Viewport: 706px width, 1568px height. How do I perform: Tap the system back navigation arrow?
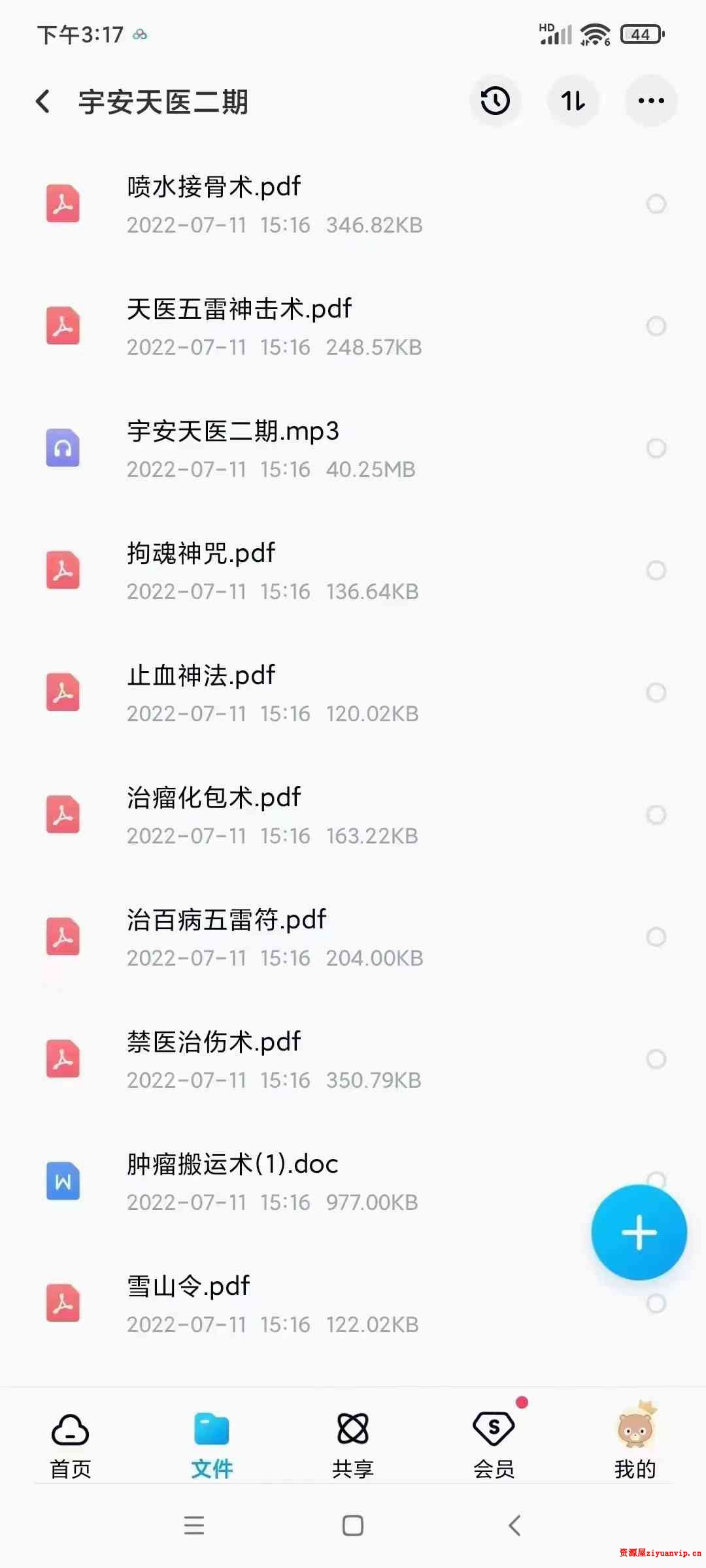(515, 1527)
